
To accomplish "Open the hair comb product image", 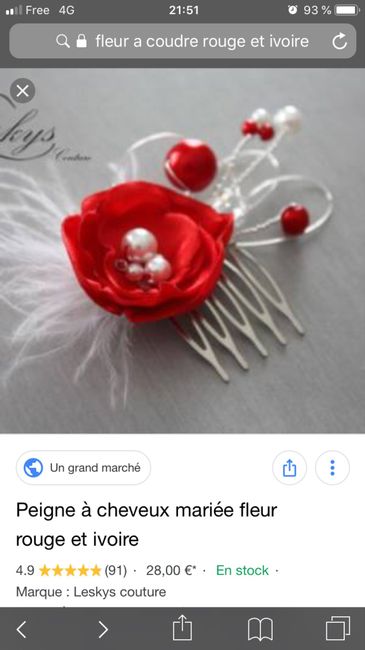I will point(182,250).
